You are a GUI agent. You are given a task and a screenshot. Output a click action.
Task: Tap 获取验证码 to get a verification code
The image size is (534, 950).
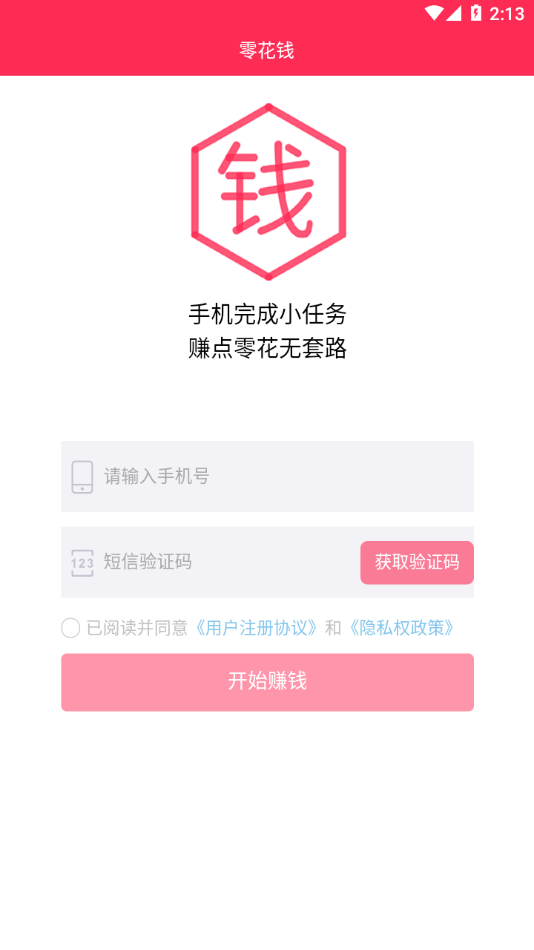point(417,563)
